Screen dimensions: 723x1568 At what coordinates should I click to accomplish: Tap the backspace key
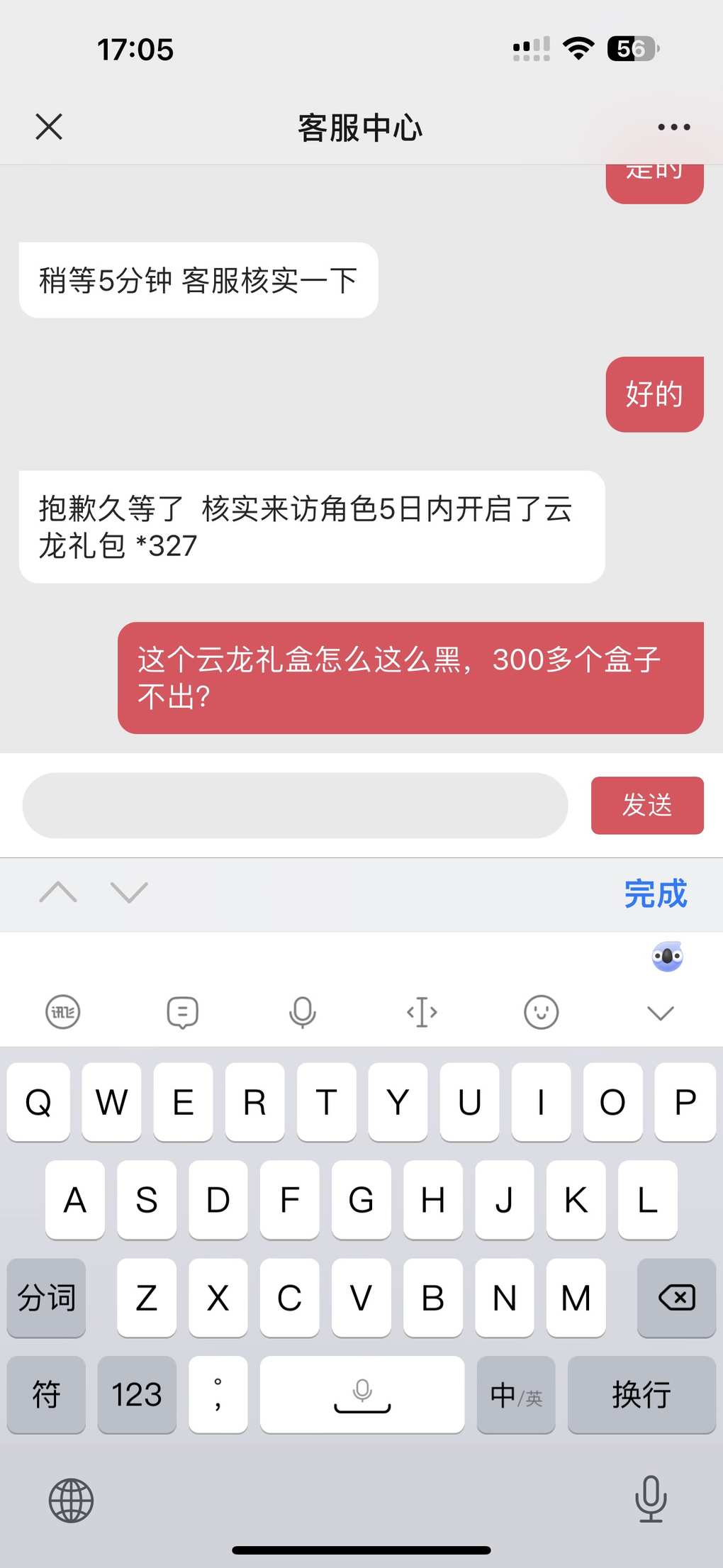coord(676,1298)
